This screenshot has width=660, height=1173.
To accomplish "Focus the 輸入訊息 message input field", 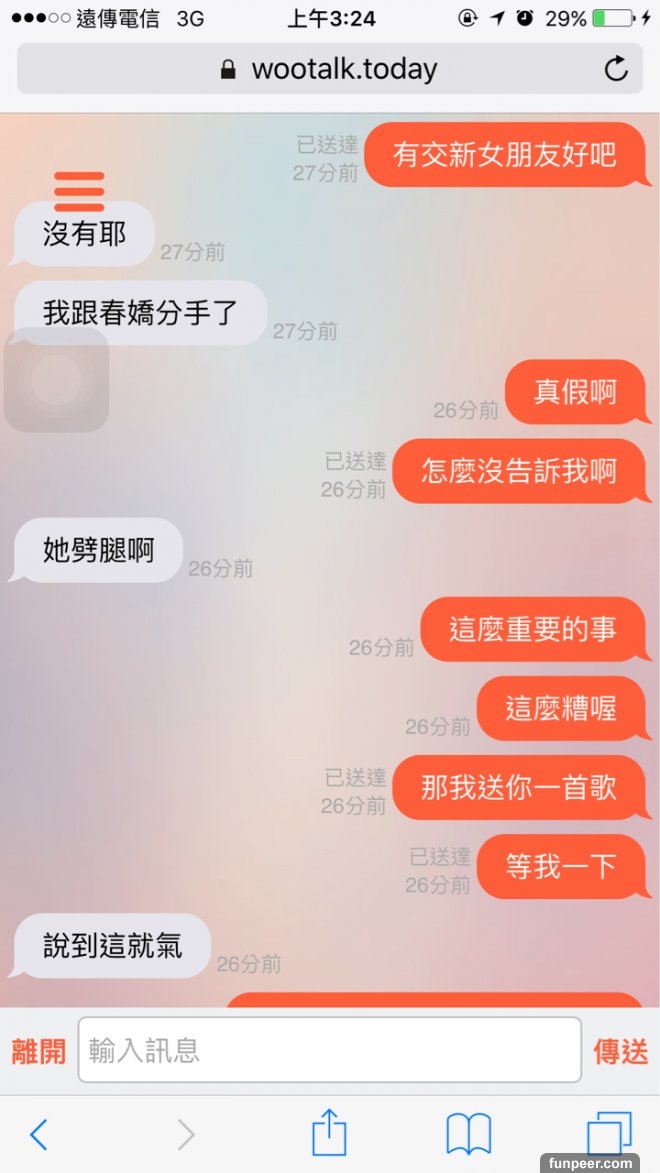I will (329, 1050).
